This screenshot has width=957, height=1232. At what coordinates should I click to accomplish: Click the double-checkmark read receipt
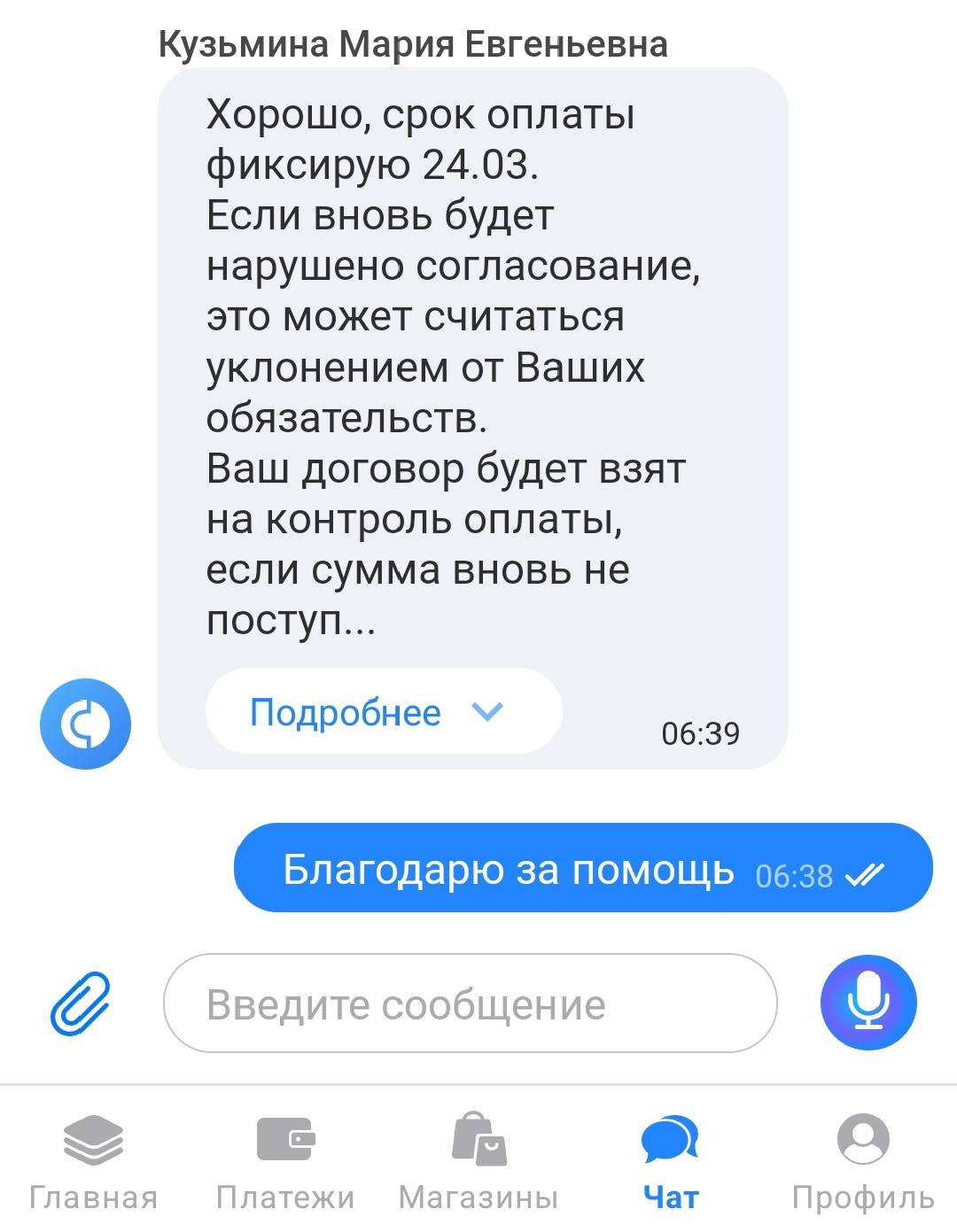click(x=864, y=875)
